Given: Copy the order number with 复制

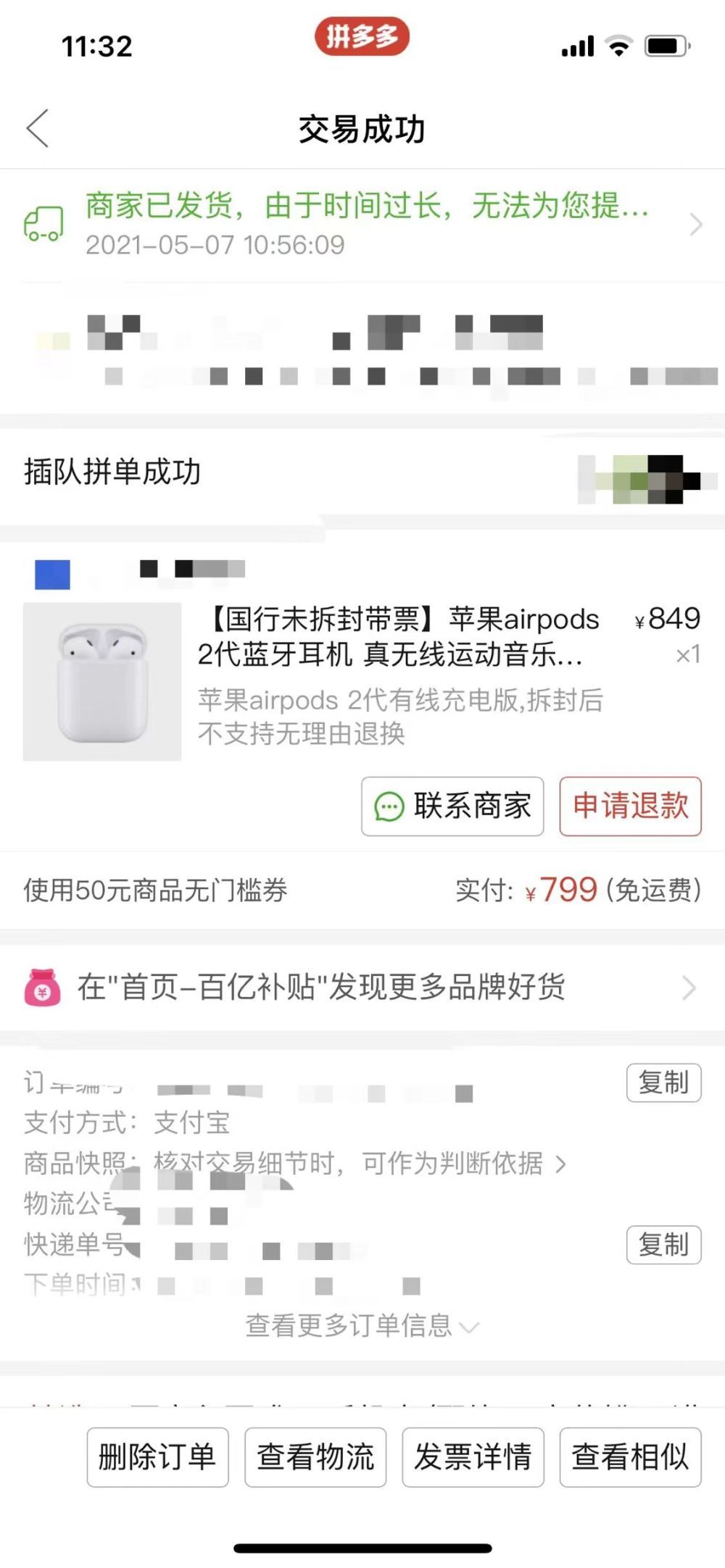Looking at the screenshot, I should point(663,1083).
